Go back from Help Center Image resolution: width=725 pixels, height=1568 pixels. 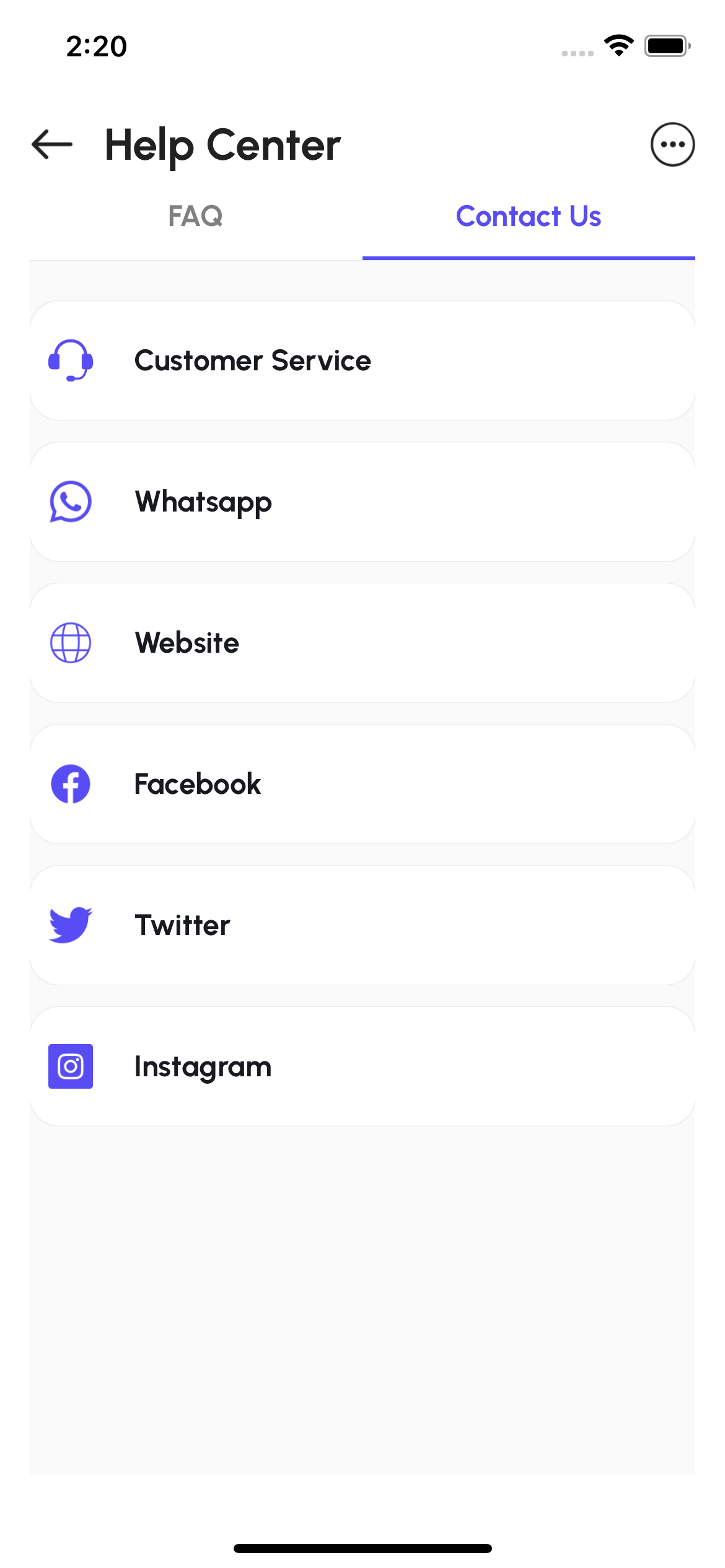(x=52, y=144)
